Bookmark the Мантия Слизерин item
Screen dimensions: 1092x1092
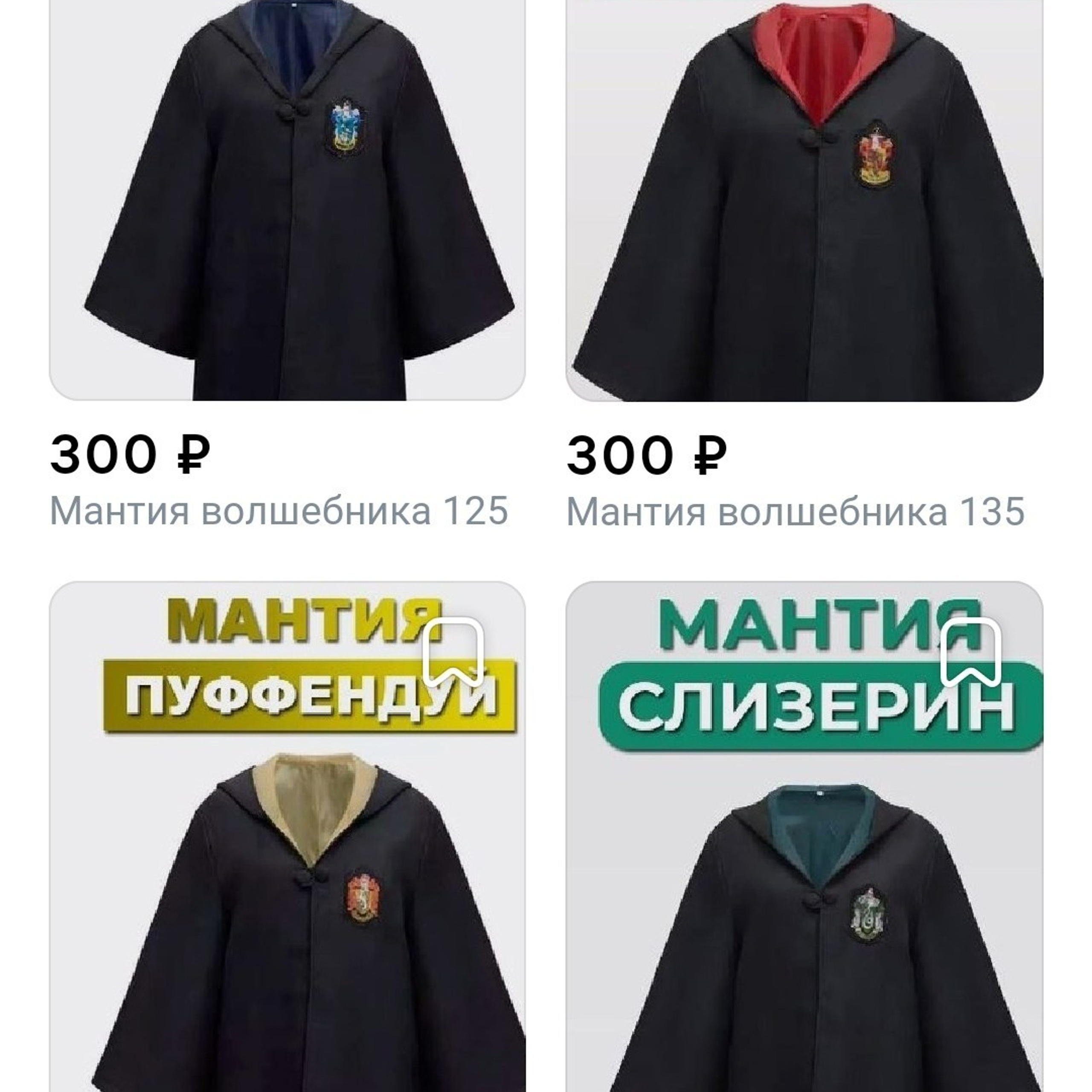point(970,653)
